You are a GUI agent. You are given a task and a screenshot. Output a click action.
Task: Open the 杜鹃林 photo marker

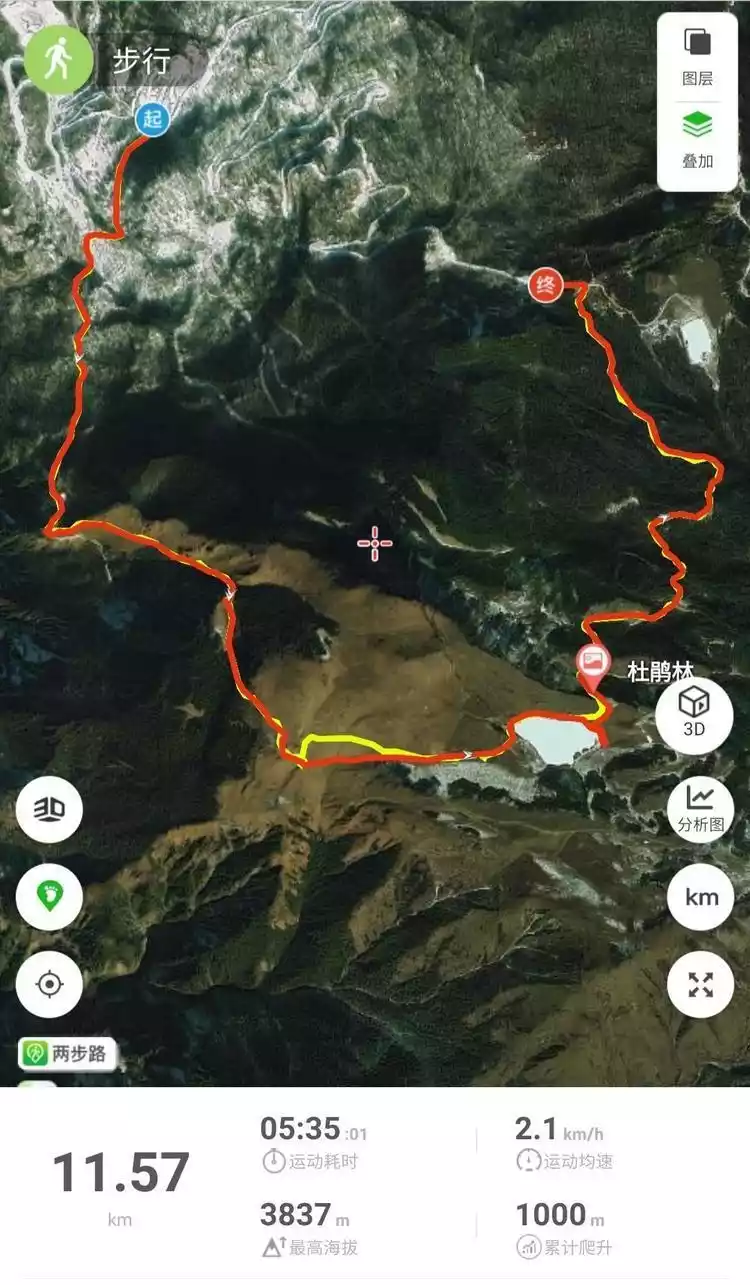594,665
